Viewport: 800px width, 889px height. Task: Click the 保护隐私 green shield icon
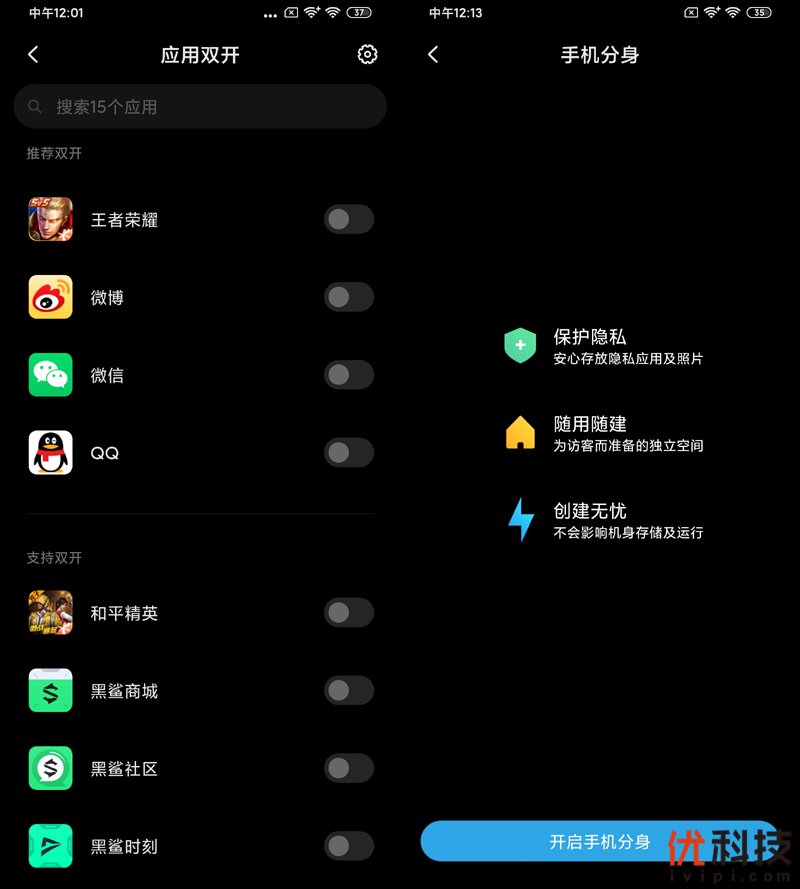(x=521, y=344)
